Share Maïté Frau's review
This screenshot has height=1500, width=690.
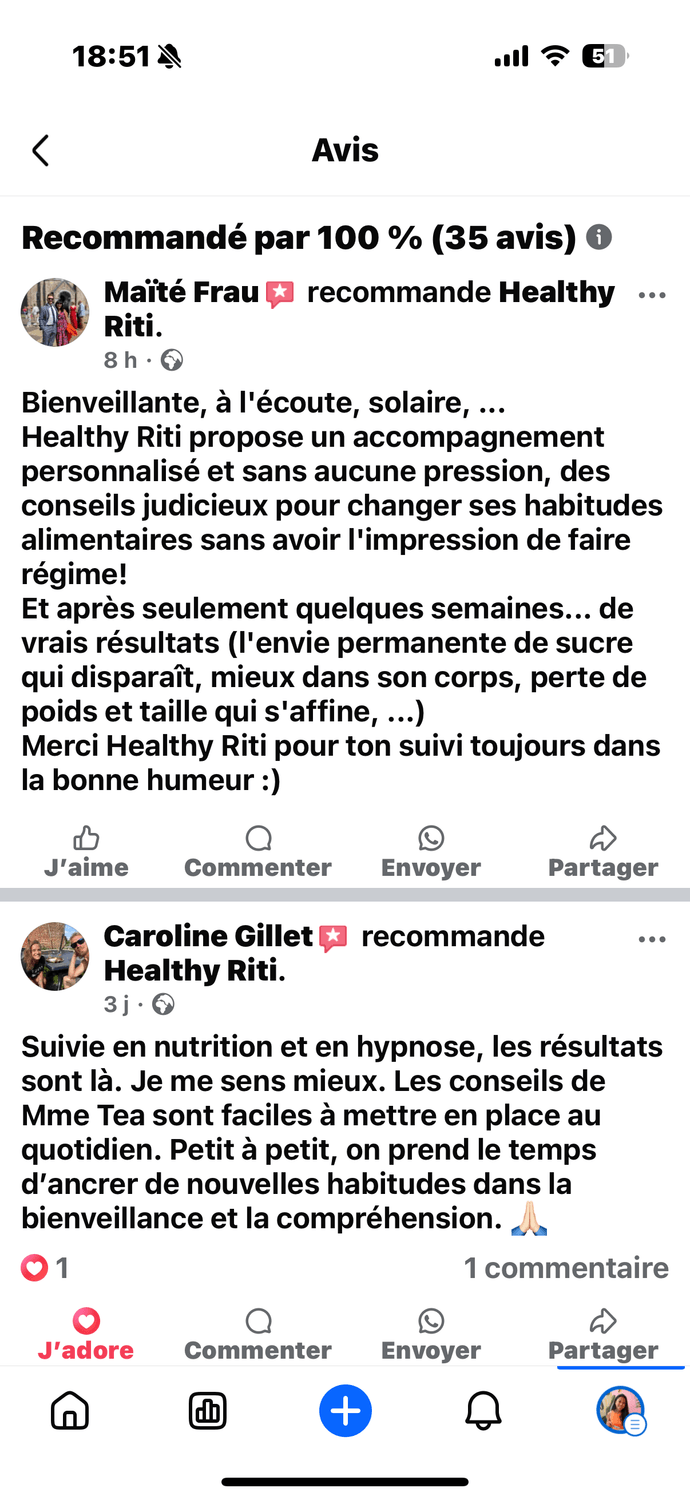point(603,852)
